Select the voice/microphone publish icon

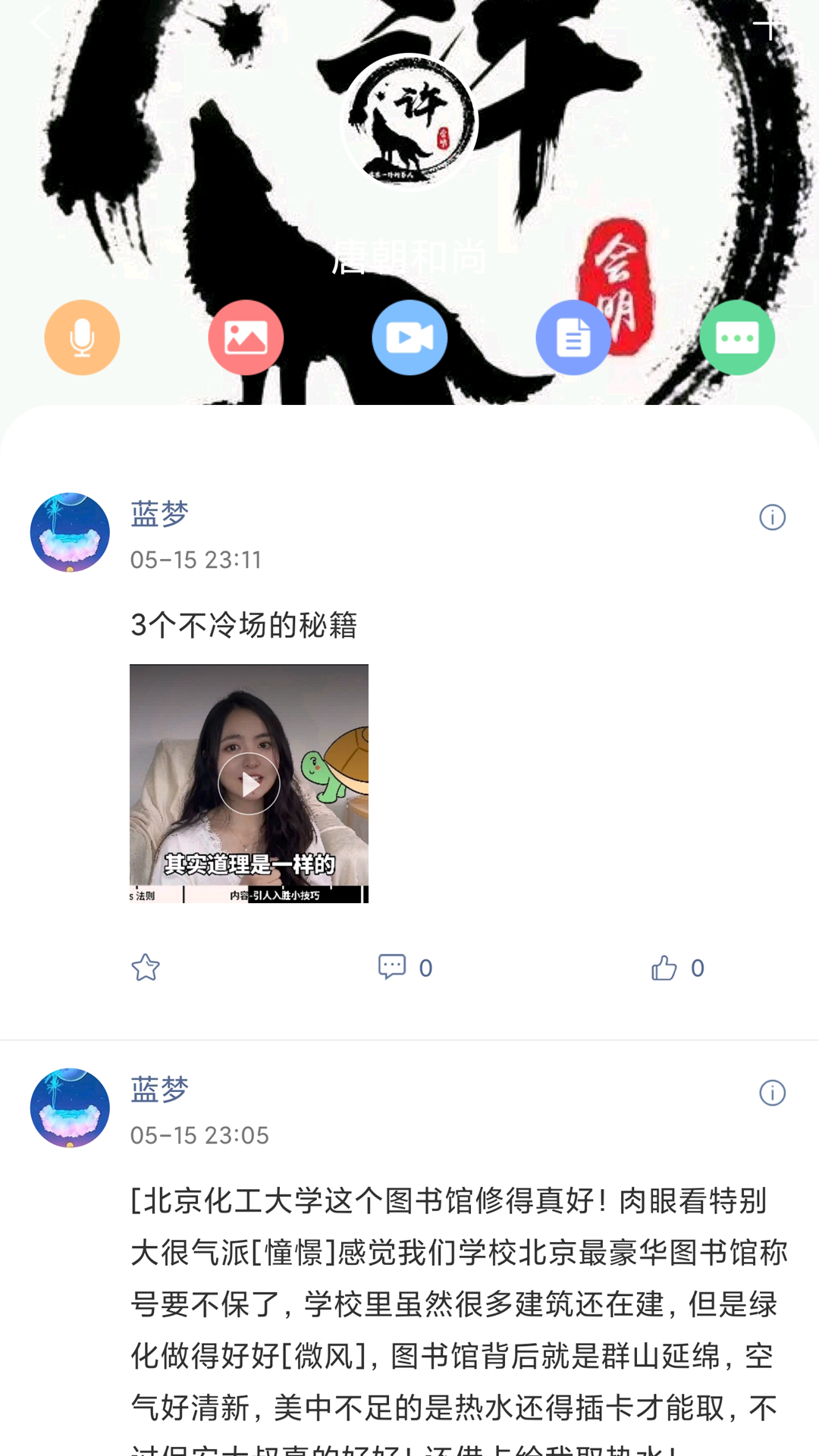81,337
